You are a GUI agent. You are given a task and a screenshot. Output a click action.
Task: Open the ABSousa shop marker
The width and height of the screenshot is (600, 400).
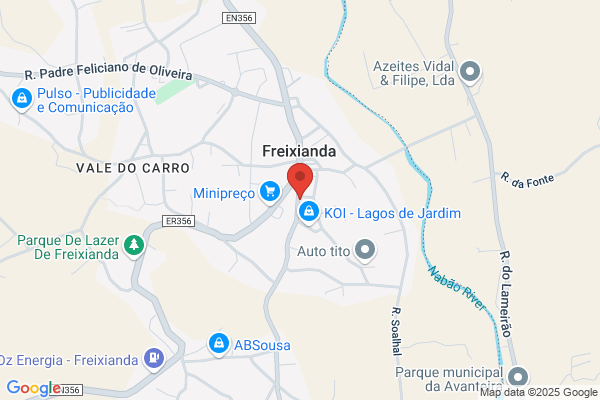coord(218,344)
